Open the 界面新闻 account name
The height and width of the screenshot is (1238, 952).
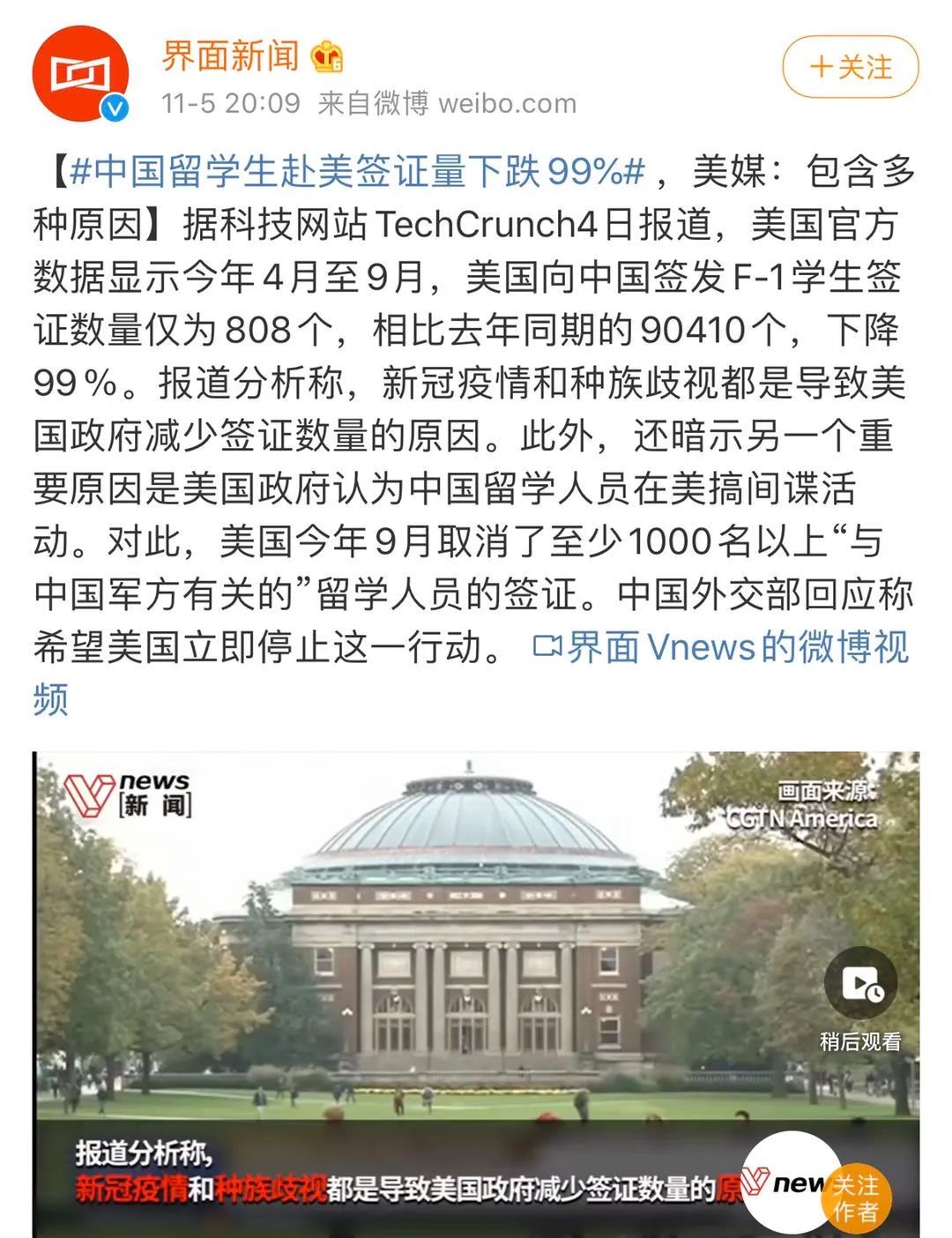tap(230, 56)
